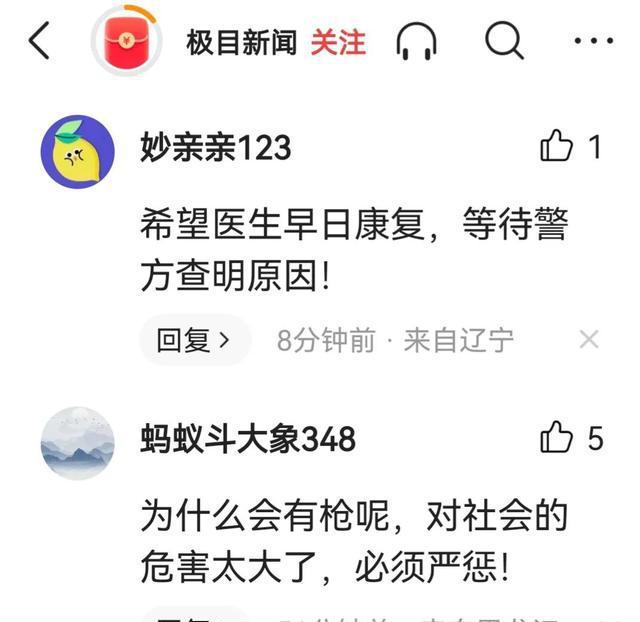Image resolution: width=640 pixels, height=622 pixels.
Task: Open search with the magnifier icon
Action: point(504,41)
